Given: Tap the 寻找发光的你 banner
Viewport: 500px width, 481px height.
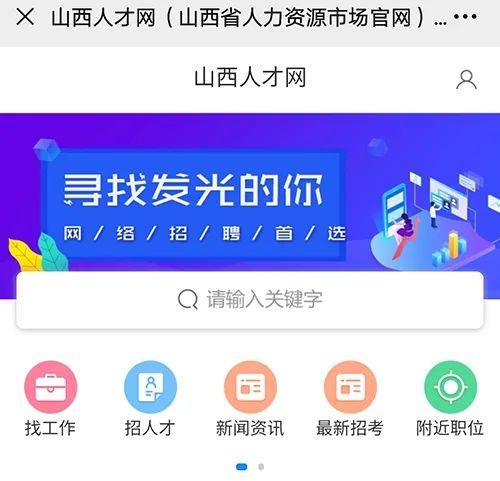Looking at the screenshot, I should coord(250,200).
